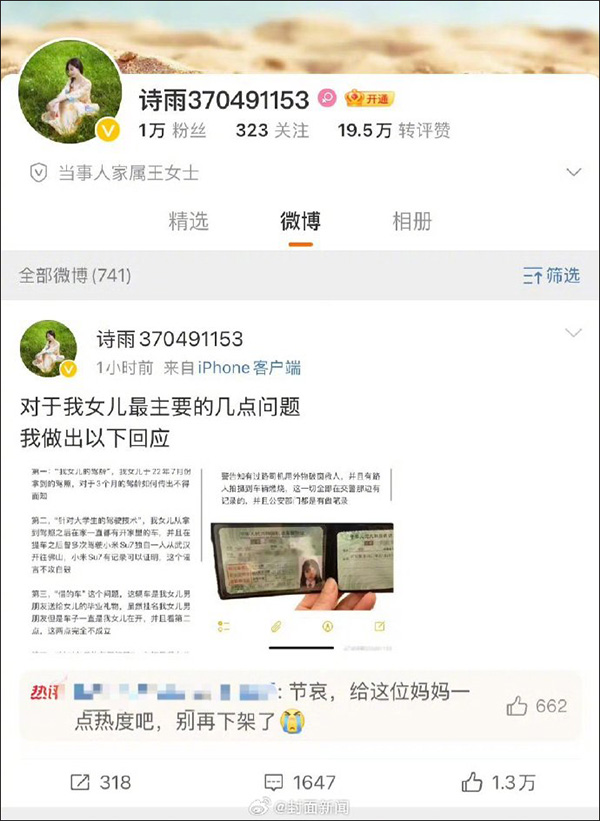This screenshot has height=821, width=600.
Task: Like the hot comment with 662 likes
Action: pyautogui.click(x=536, y=706)
